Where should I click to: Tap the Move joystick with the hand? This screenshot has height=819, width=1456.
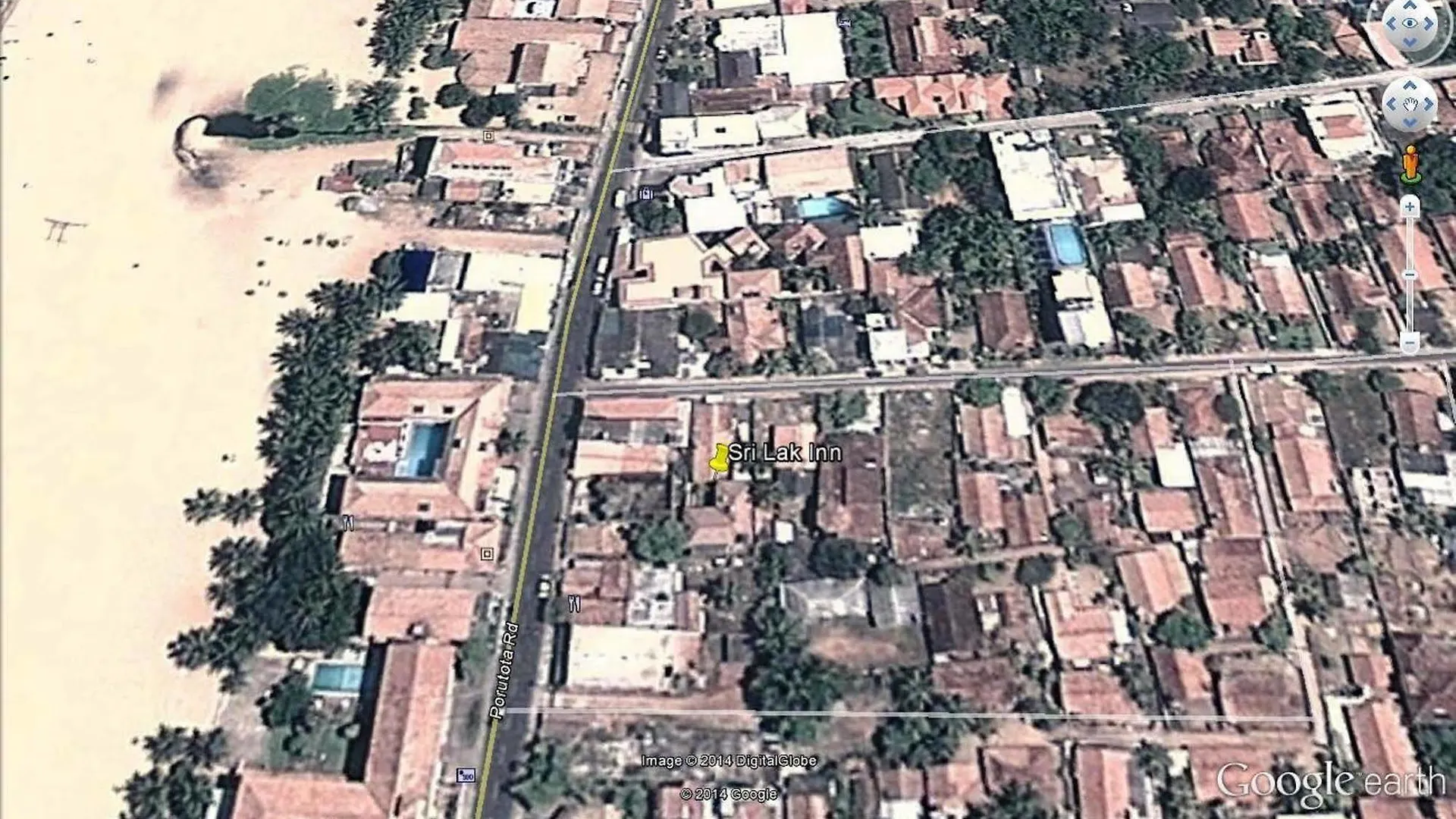pyautogui.click(x=1410, y=105)
